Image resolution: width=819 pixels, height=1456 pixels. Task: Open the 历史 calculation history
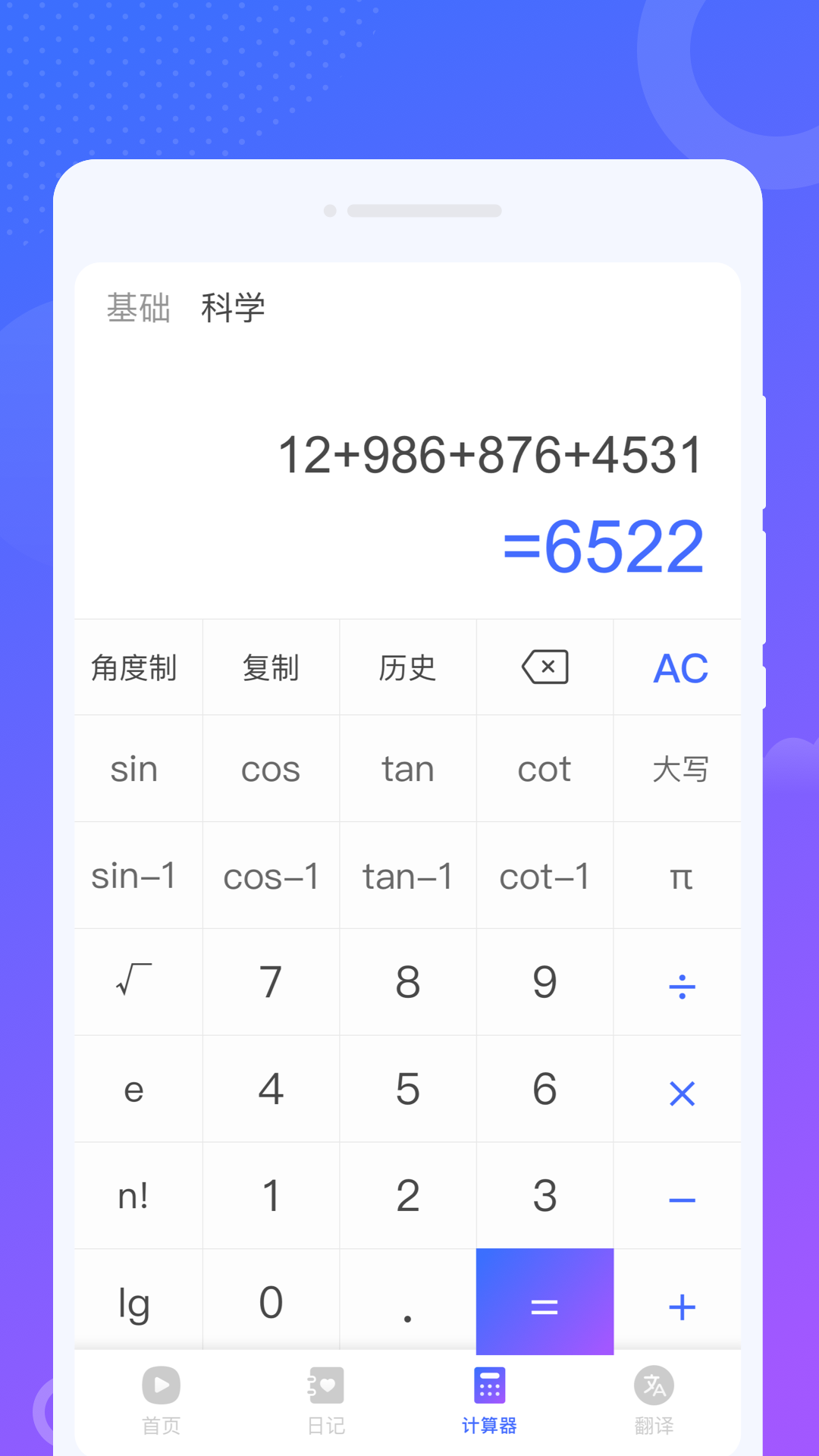coord(408,667)
